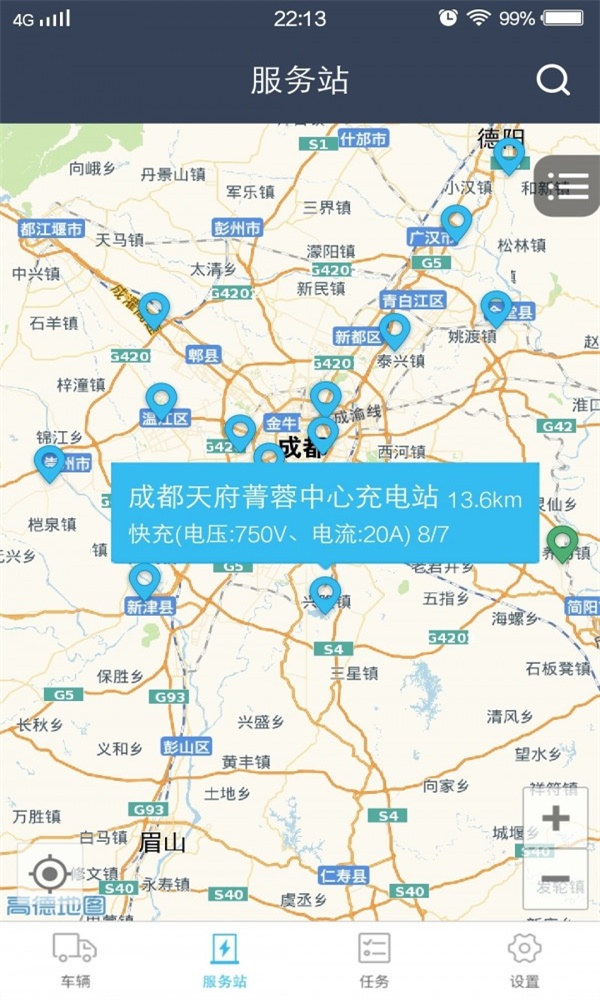Select the station marker at 新都区
This screenshot has height=1000, width=600.
(394, 329)
